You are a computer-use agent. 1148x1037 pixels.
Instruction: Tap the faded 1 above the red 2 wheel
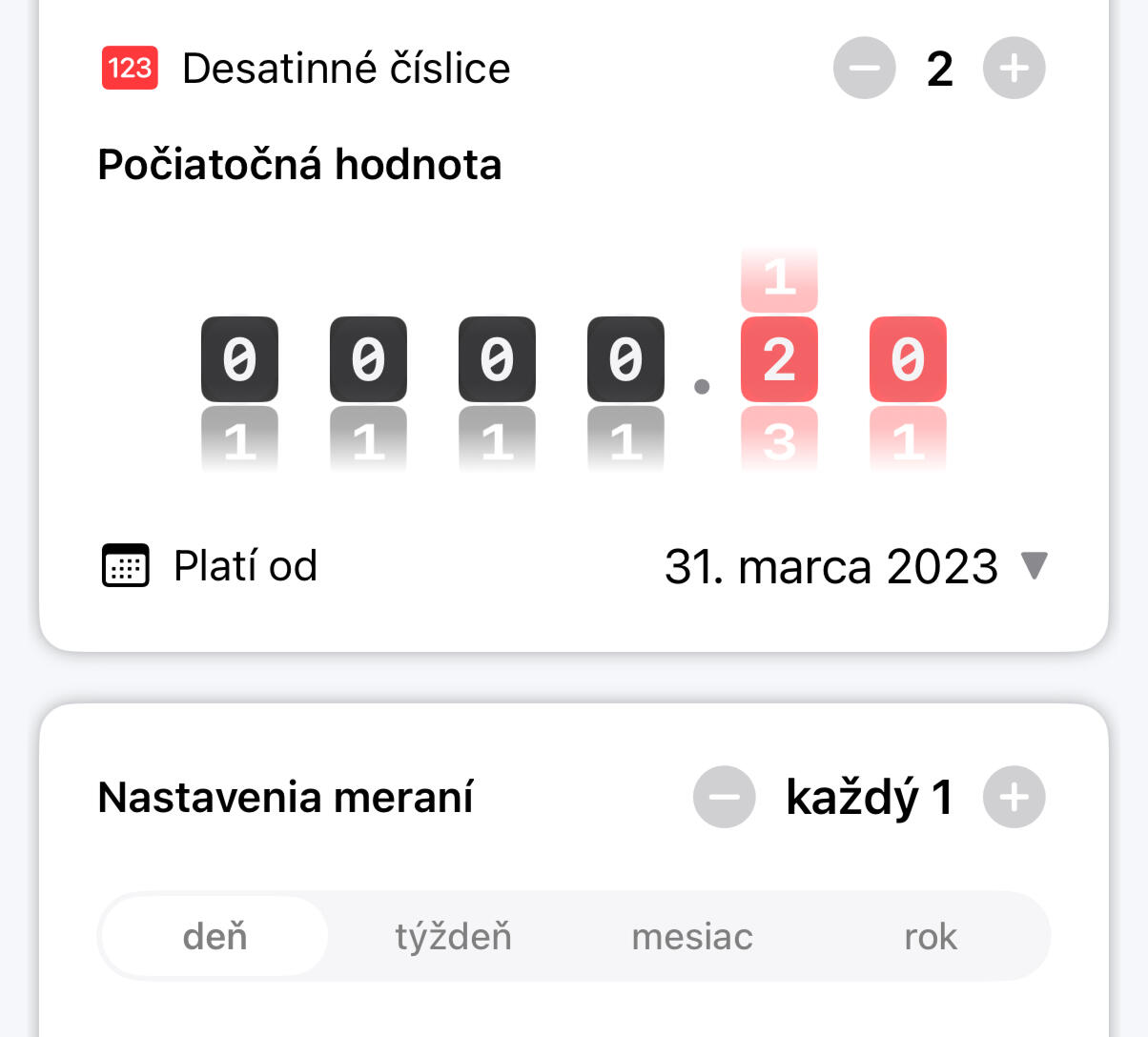pyautogui.click(x=779, y=278)
